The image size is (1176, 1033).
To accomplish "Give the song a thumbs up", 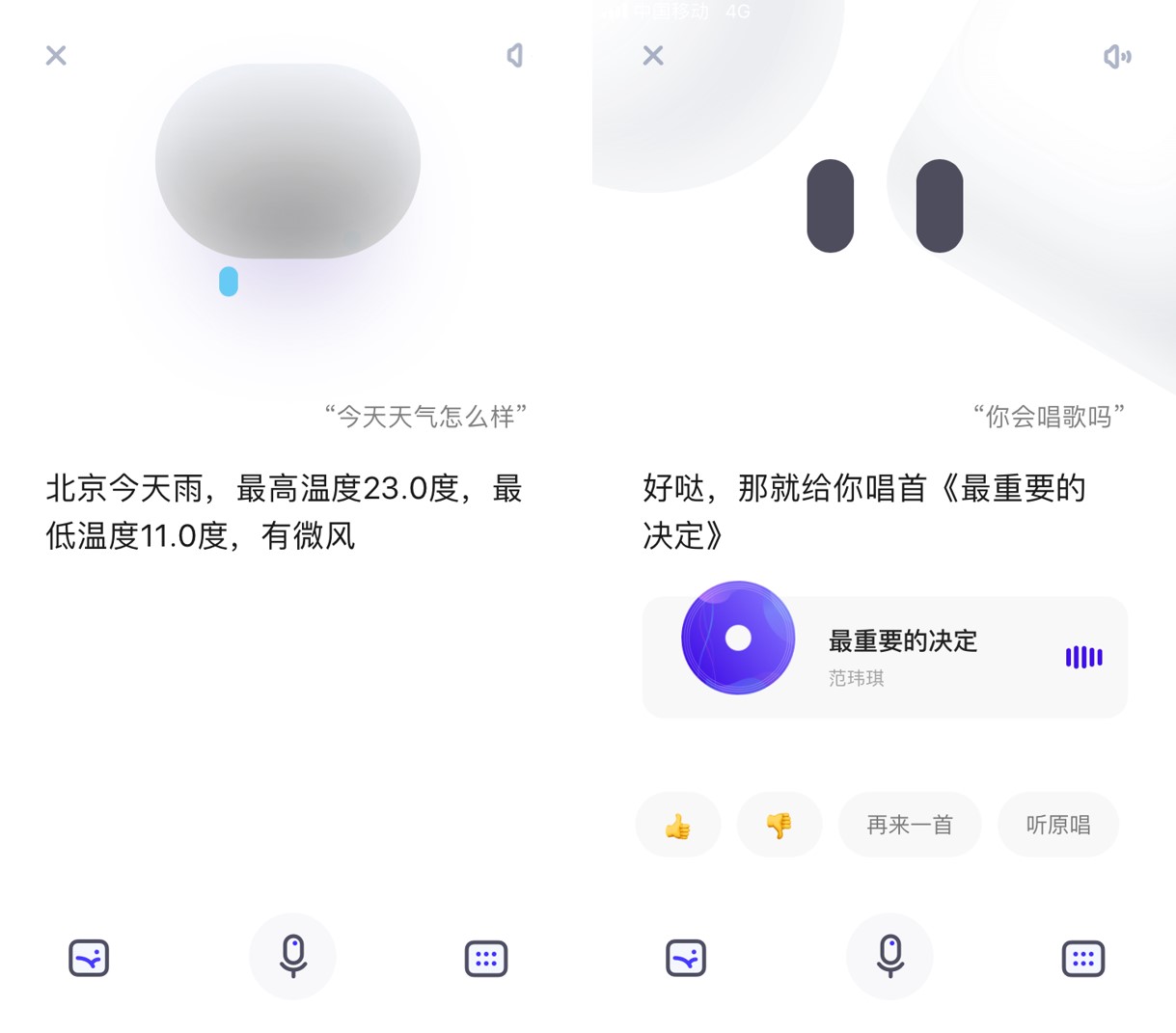I will coord(678,826).
